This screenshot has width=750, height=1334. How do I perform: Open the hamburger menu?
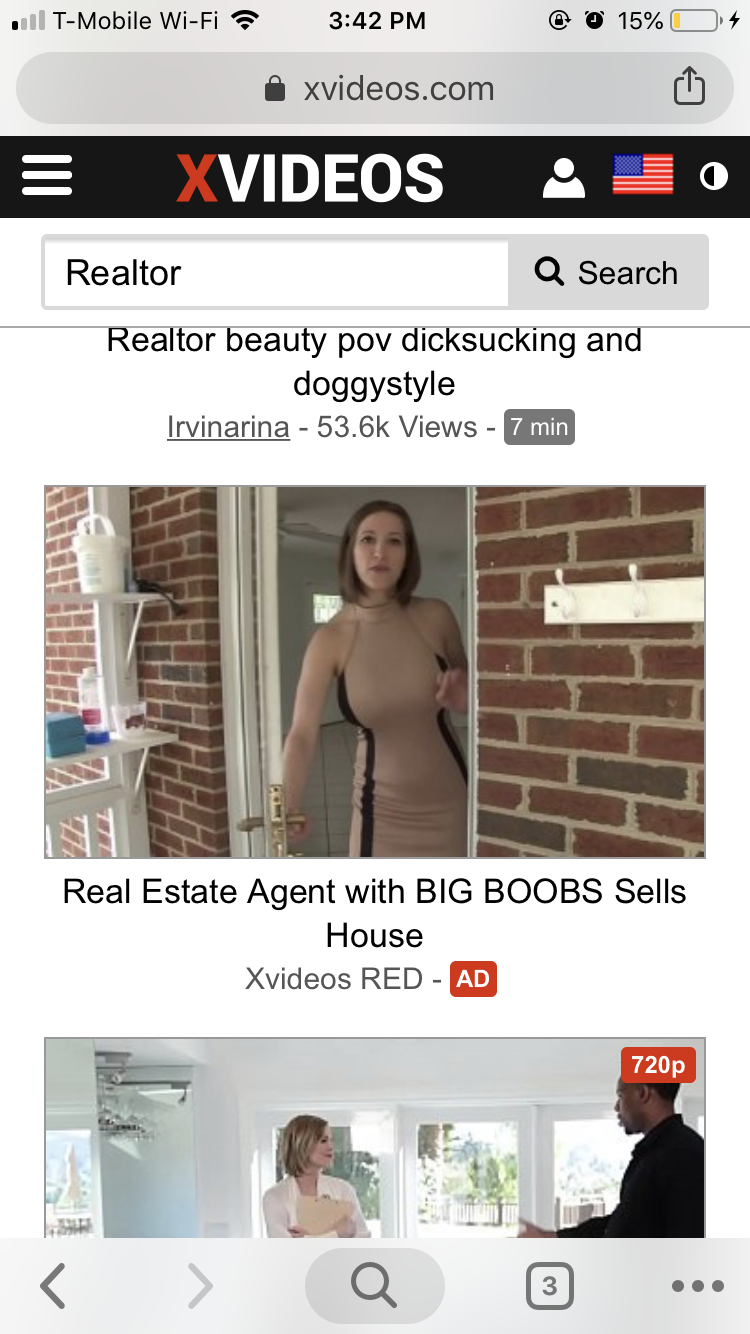coord(47,177)
